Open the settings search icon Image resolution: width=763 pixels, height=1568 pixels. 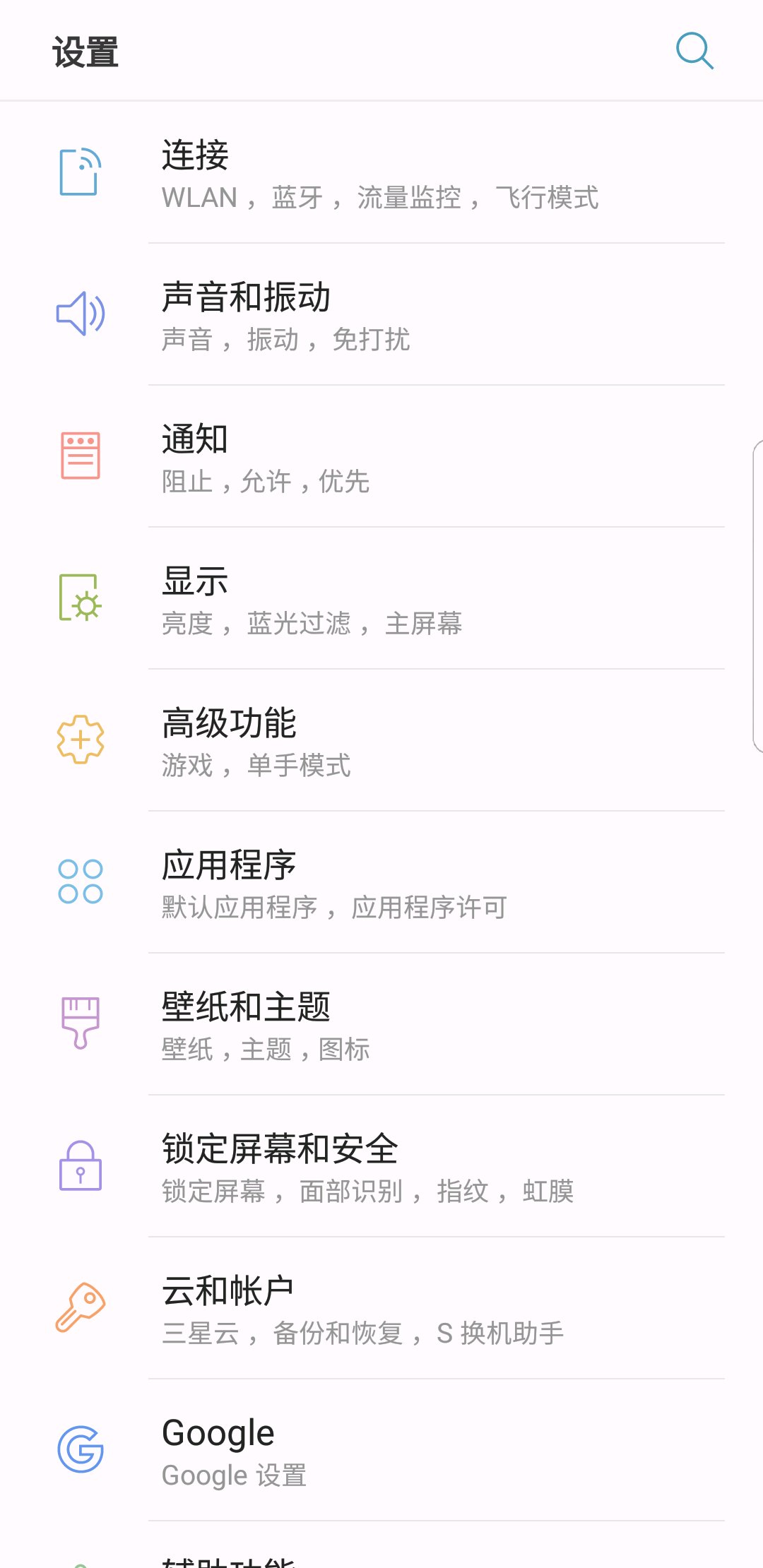pyautogui.click(x=694, y=51)
